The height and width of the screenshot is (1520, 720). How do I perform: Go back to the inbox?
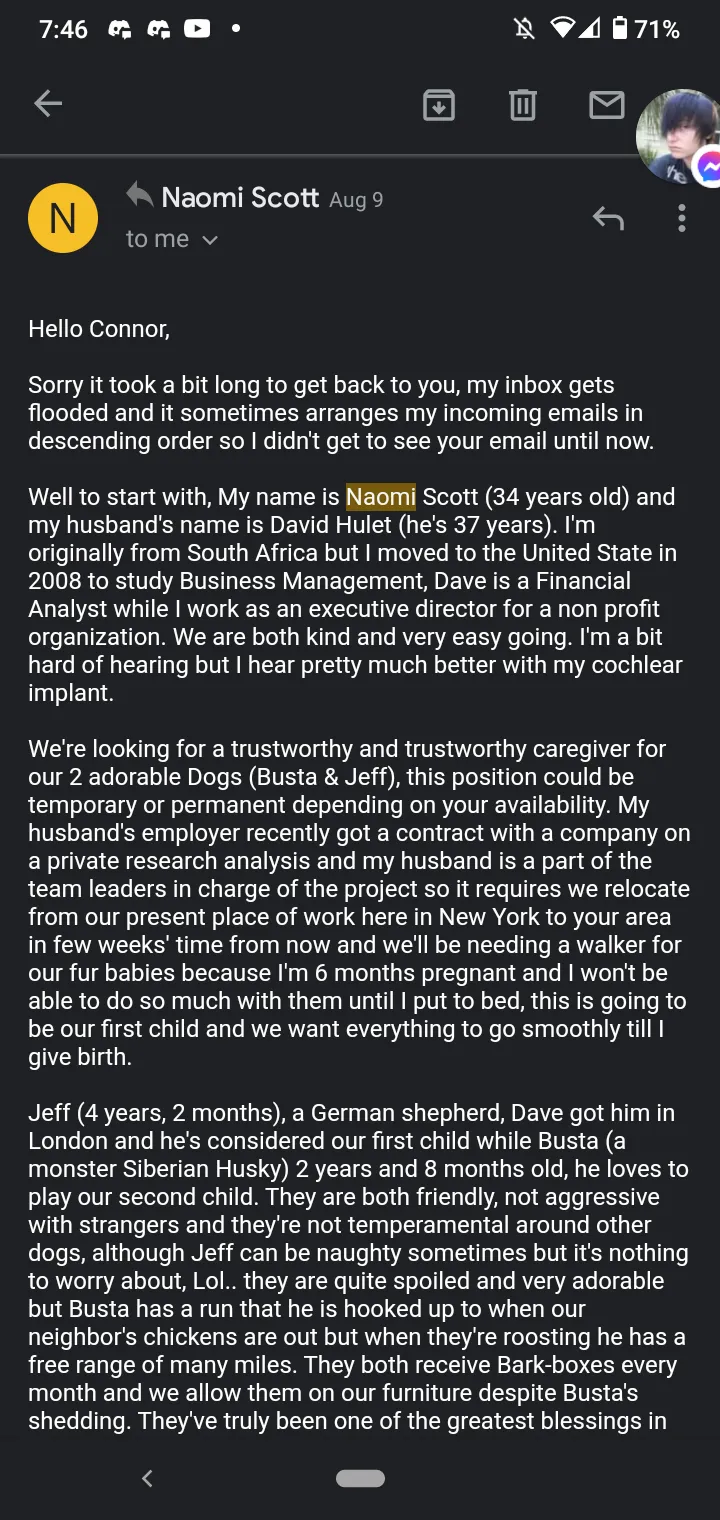(48, 103)
